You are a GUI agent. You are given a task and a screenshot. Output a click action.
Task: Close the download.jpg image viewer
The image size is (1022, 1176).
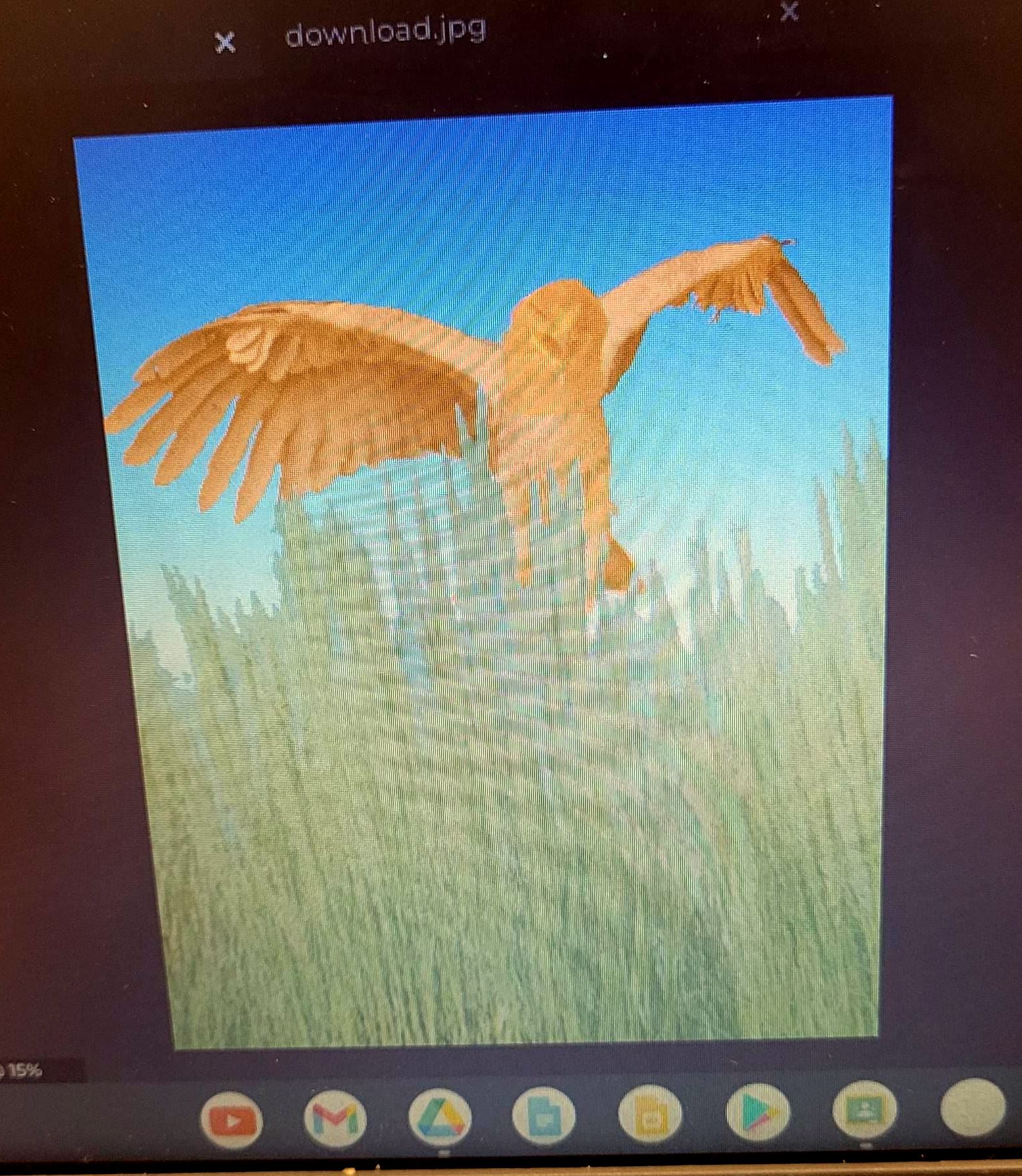click(x=225, y=43)
